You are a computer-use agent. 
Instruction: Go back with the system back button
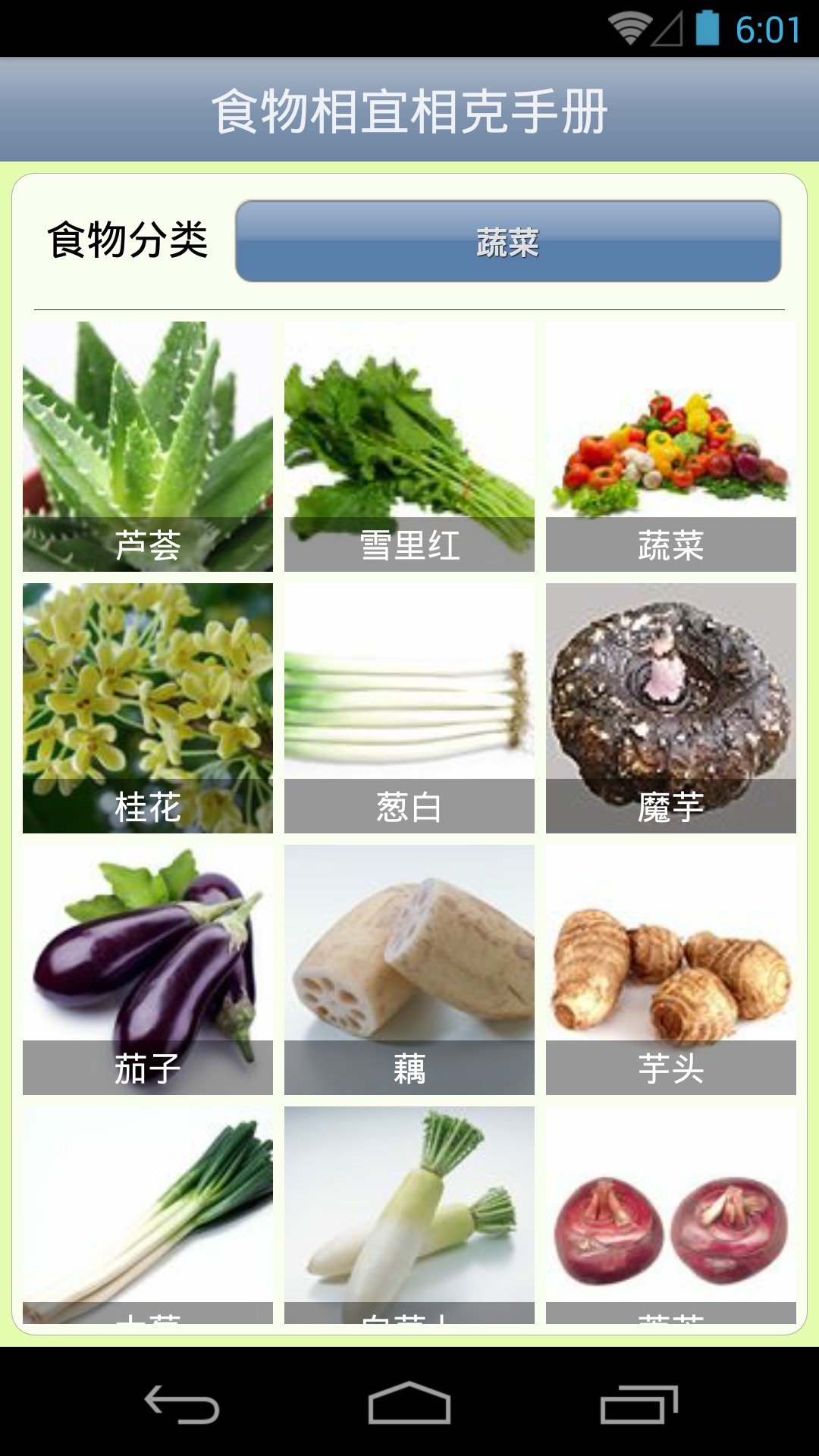click(x=182, y=1404)
